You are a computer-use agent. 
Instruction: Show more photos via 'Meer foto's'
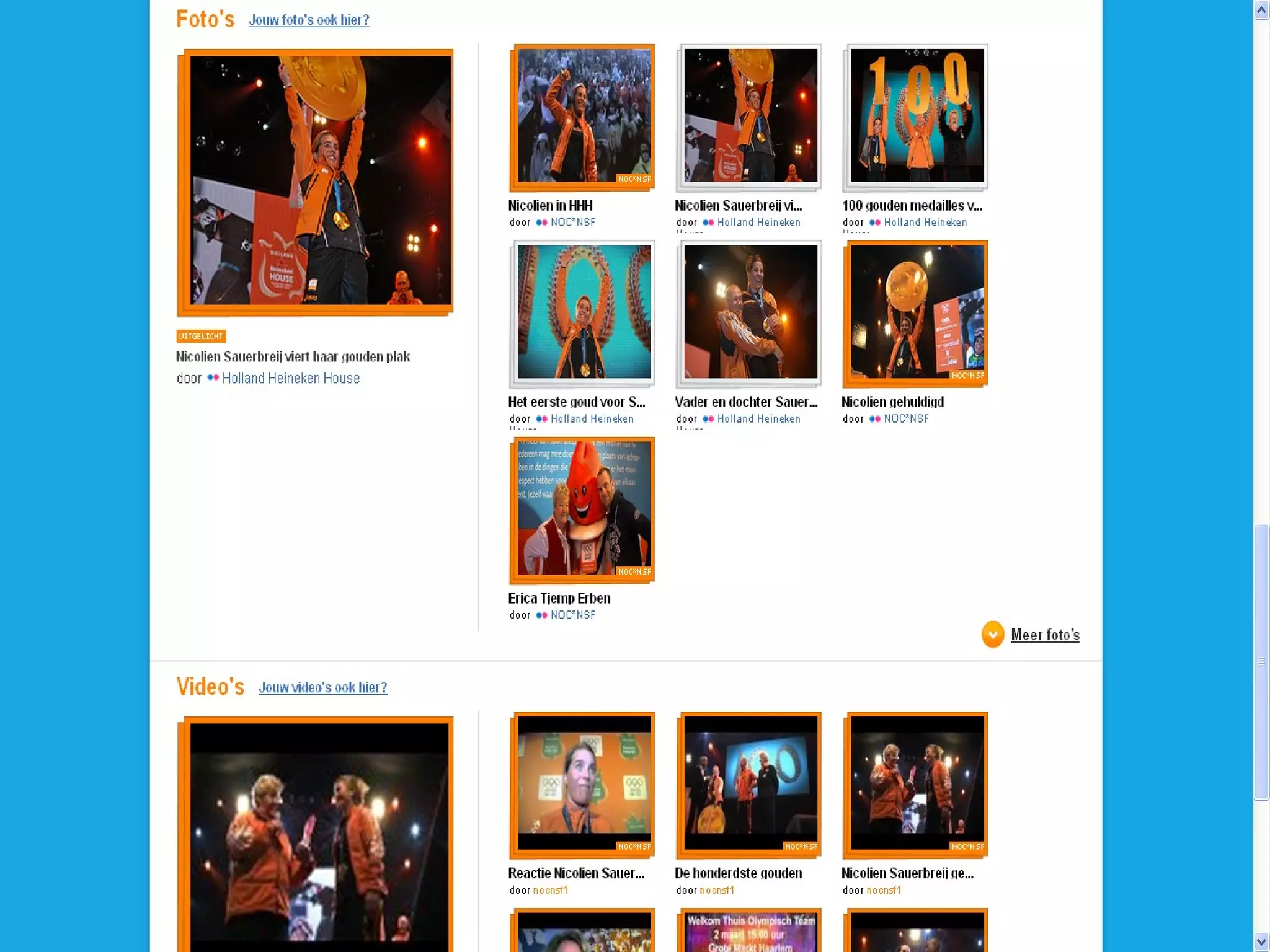1045,635
